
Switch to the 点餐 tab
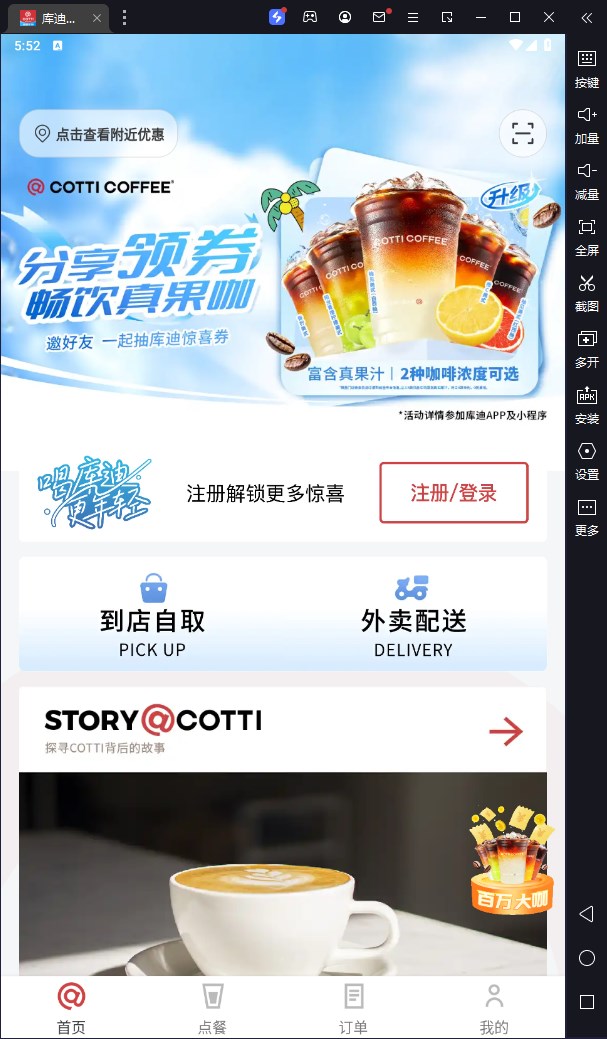point(212,1007)
